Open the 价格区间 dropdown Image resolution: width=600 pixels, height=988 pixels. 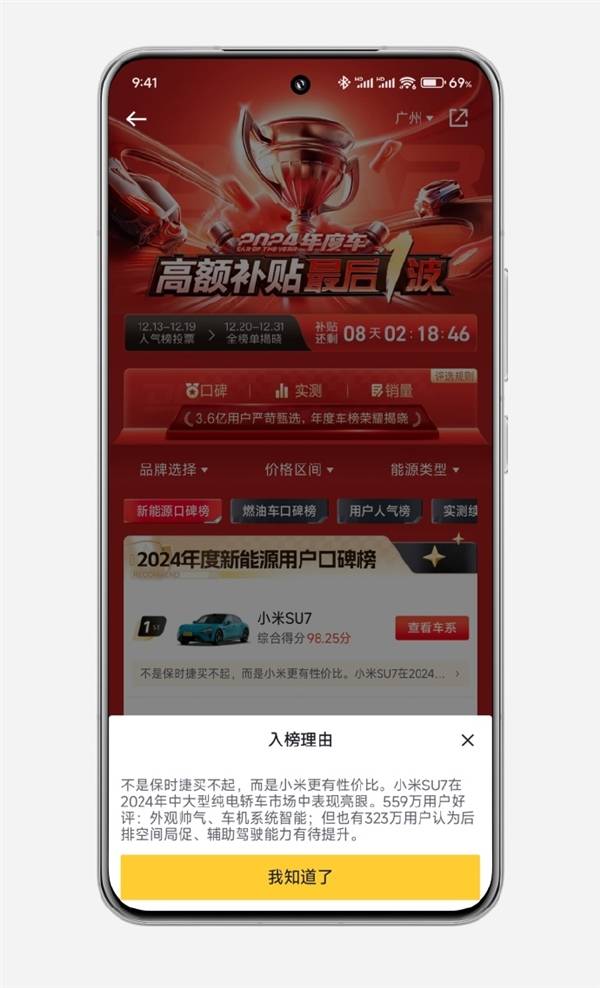coord(299,469)
